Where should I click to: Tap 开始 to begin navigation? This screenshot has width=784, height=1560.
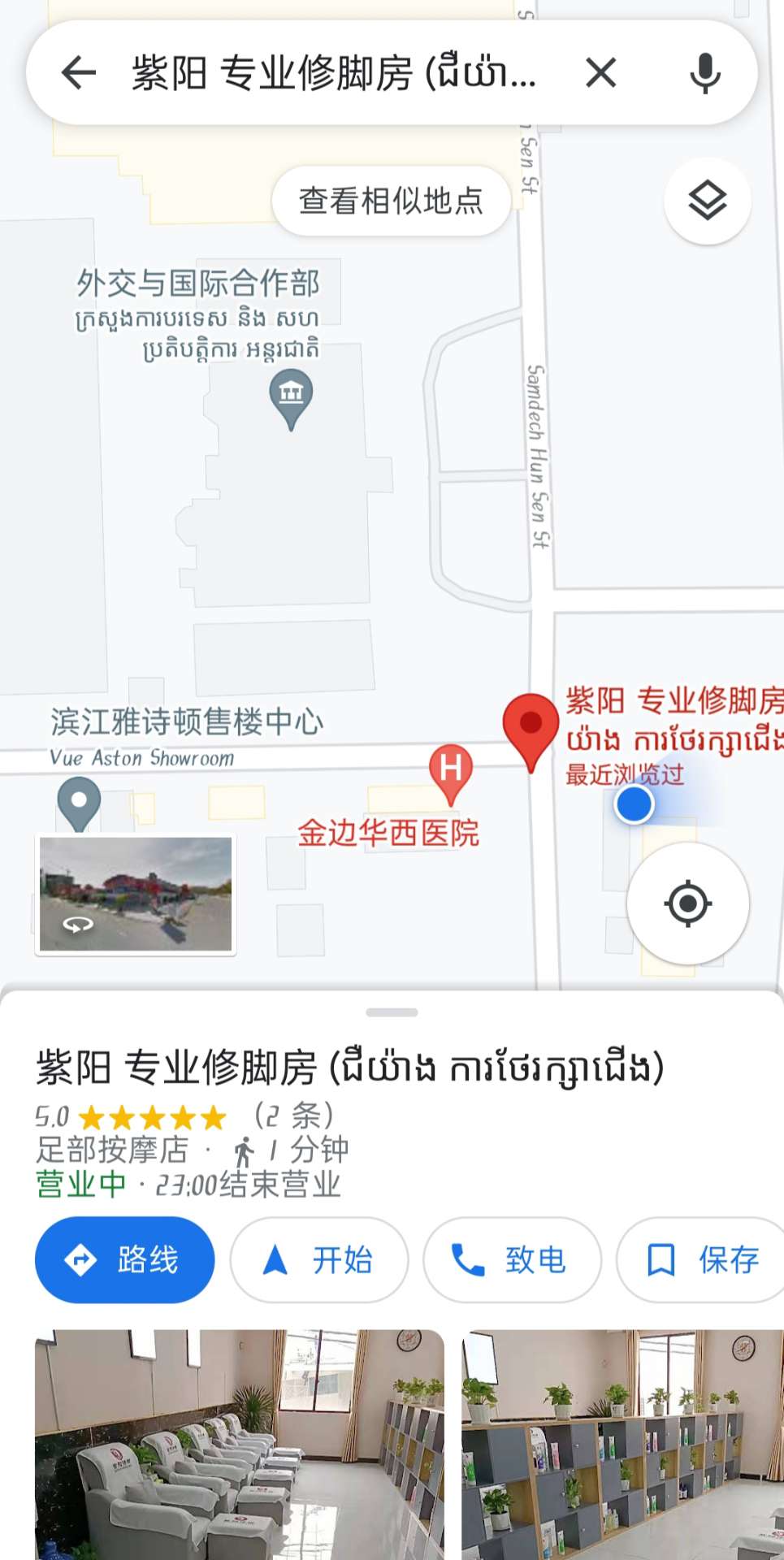click(318, 1259)
